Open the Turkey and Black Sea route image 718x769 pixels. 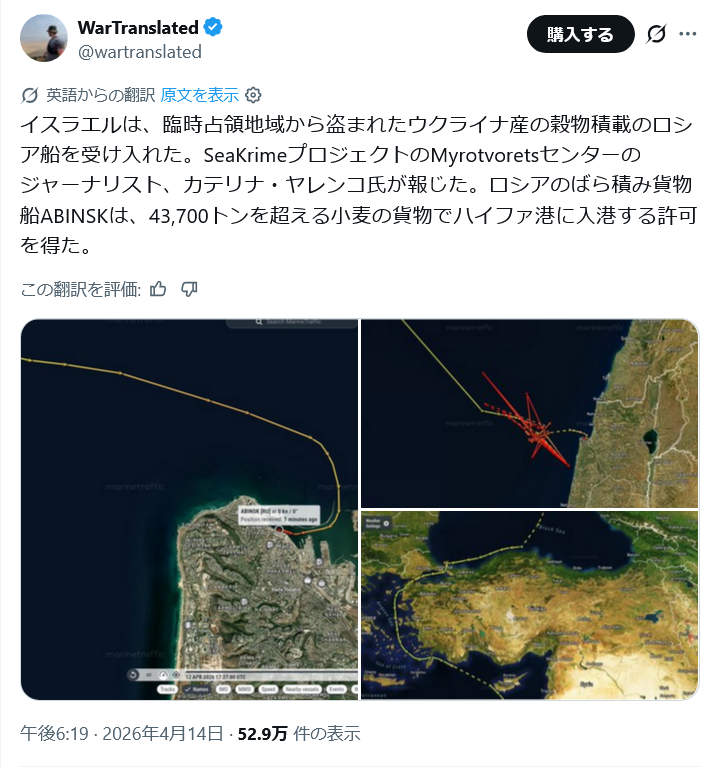(x=530, y=605)
